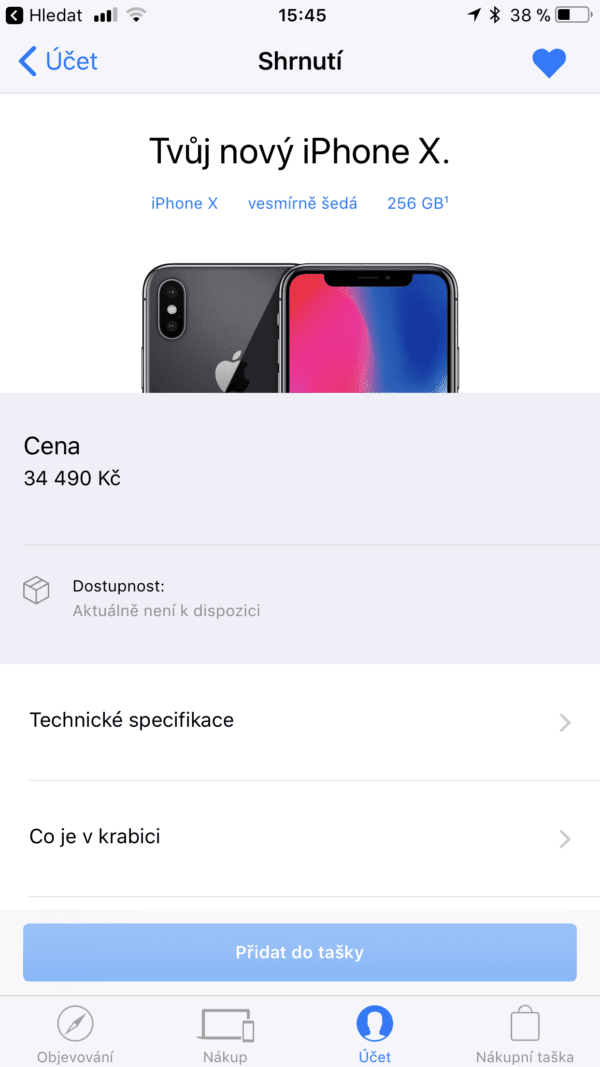
Task: Add iPhone X to favorites with heart
Action: [548, 63]
